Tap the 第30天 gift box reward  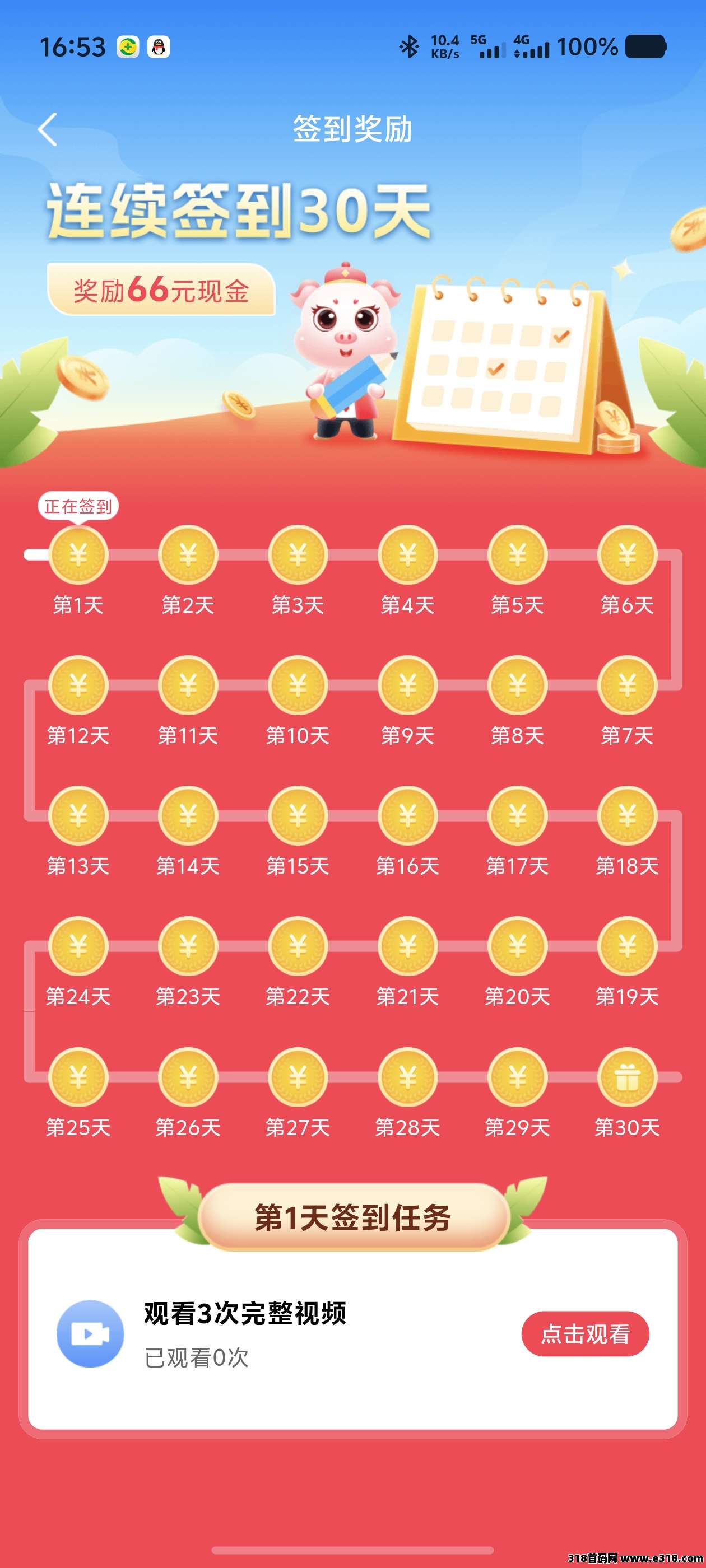click(627, 1078)
